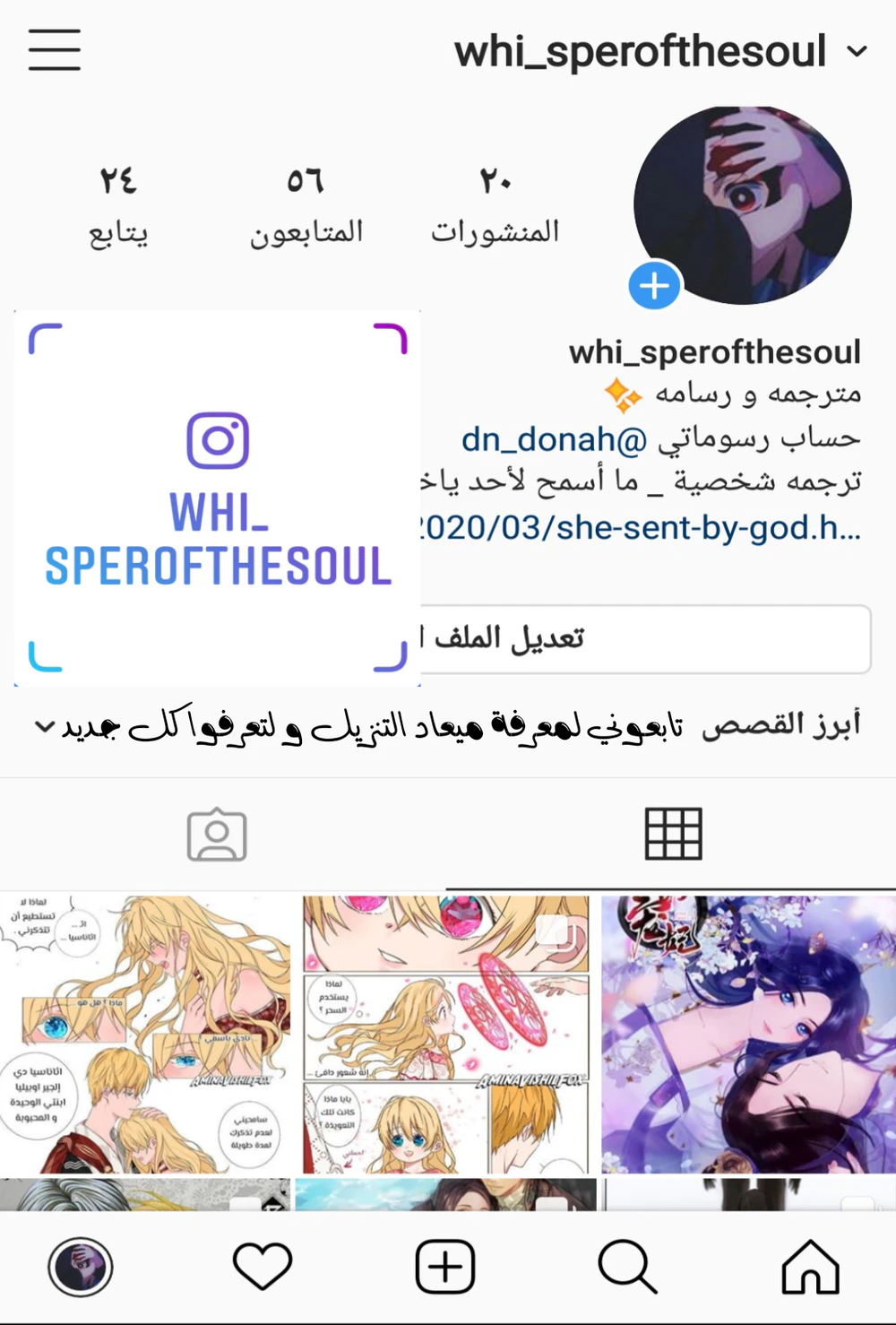This screenshot has width=896, height=1325.
Task: Go to the home feed
Action: pyautogui.click(x=810, y=1267)
